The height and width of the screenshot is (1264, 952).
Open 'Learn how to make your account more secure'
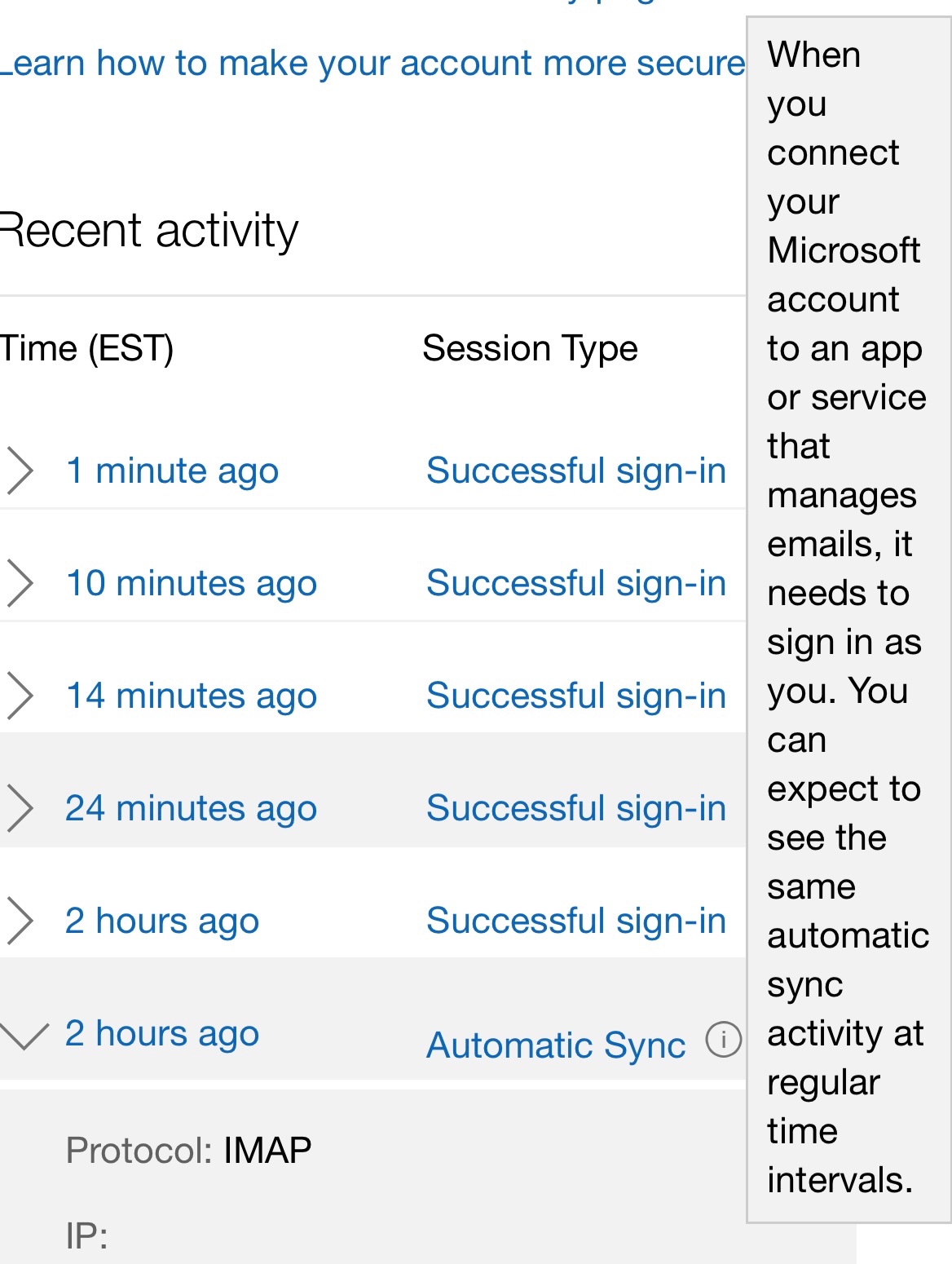(372, 64)
